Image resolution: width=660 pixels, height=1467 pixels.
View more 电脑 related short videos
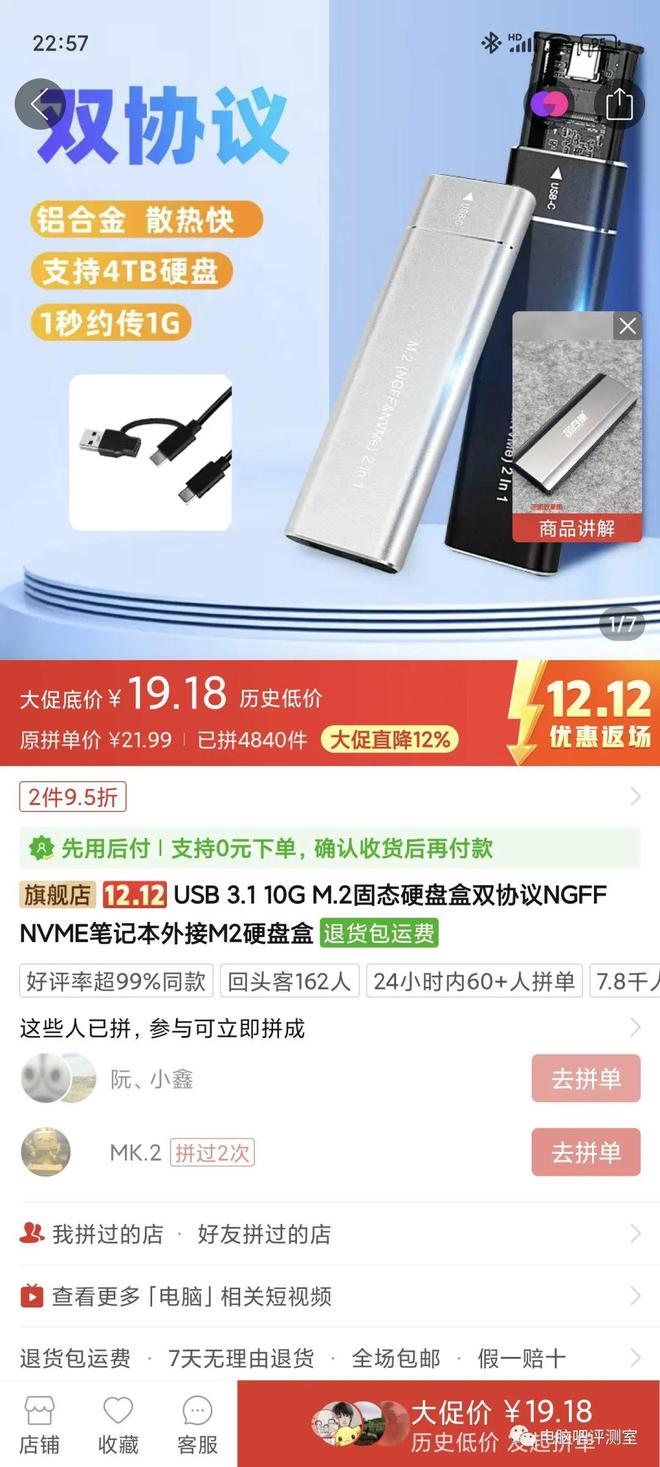(x=330, y=1297)
